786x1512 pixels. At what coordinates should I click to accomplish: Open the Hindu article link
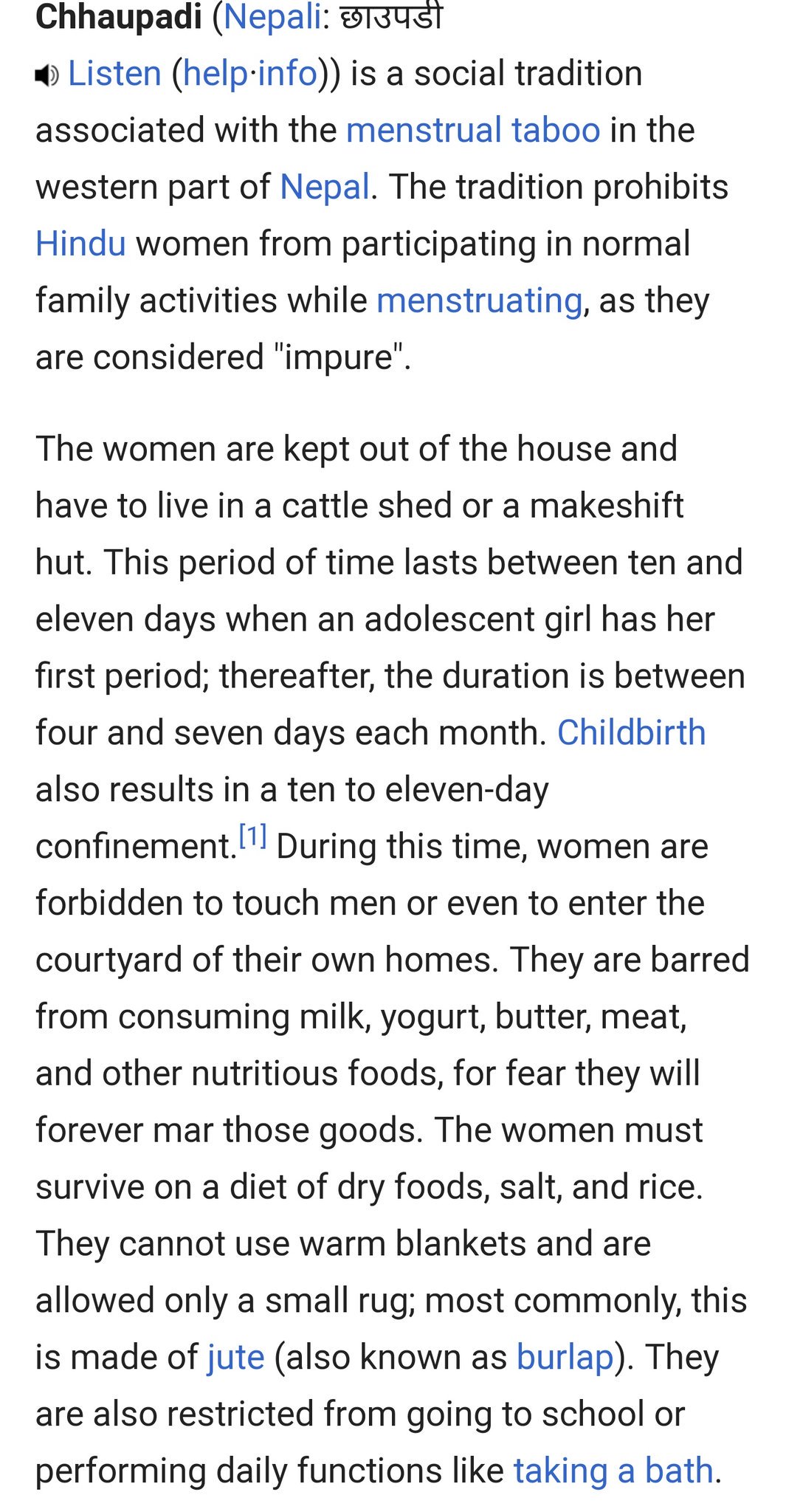pyautogui.click(x=81, y=244)
